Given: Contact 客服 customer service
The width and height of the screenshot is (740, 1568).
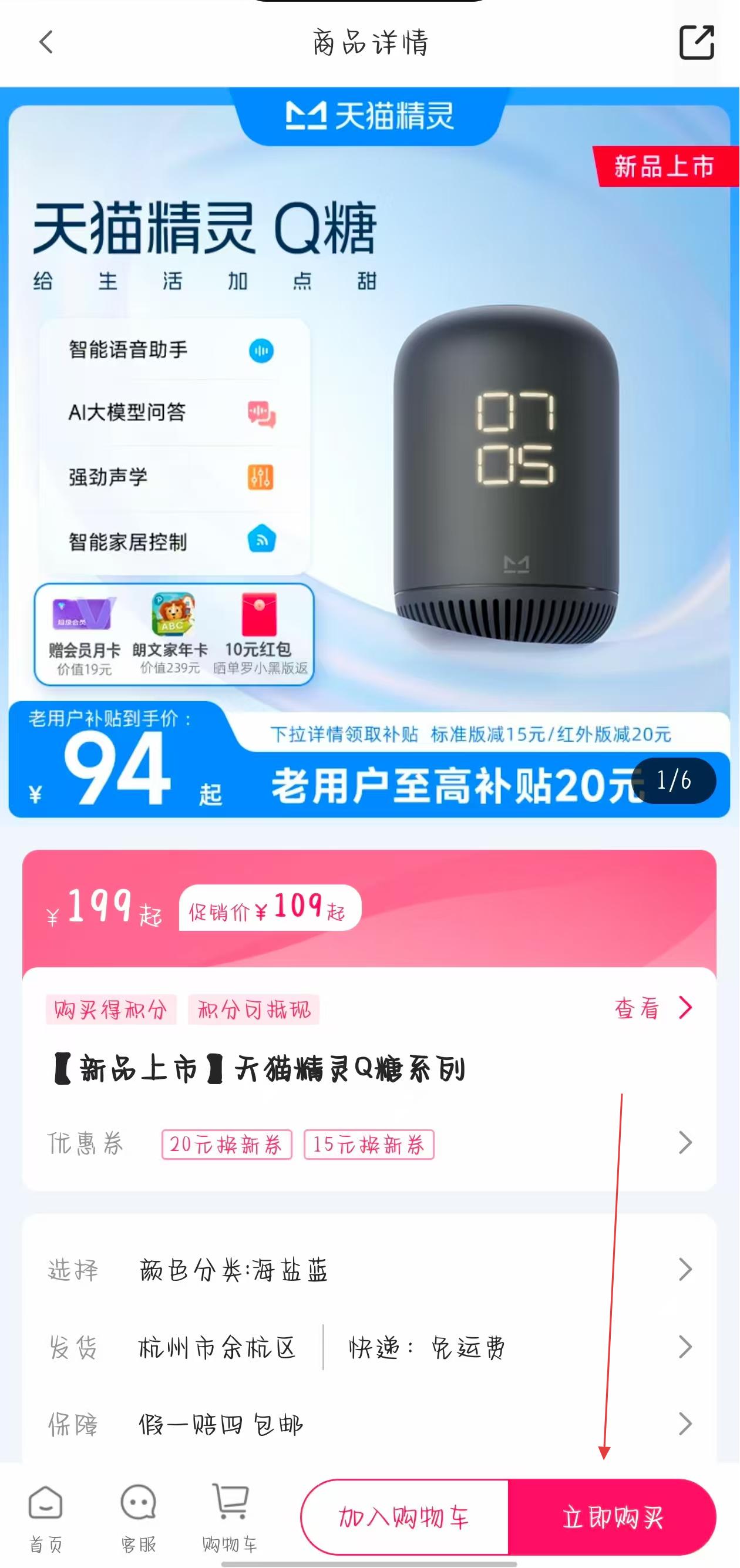Looking at the screenshot, I should tap(138, 1517).
